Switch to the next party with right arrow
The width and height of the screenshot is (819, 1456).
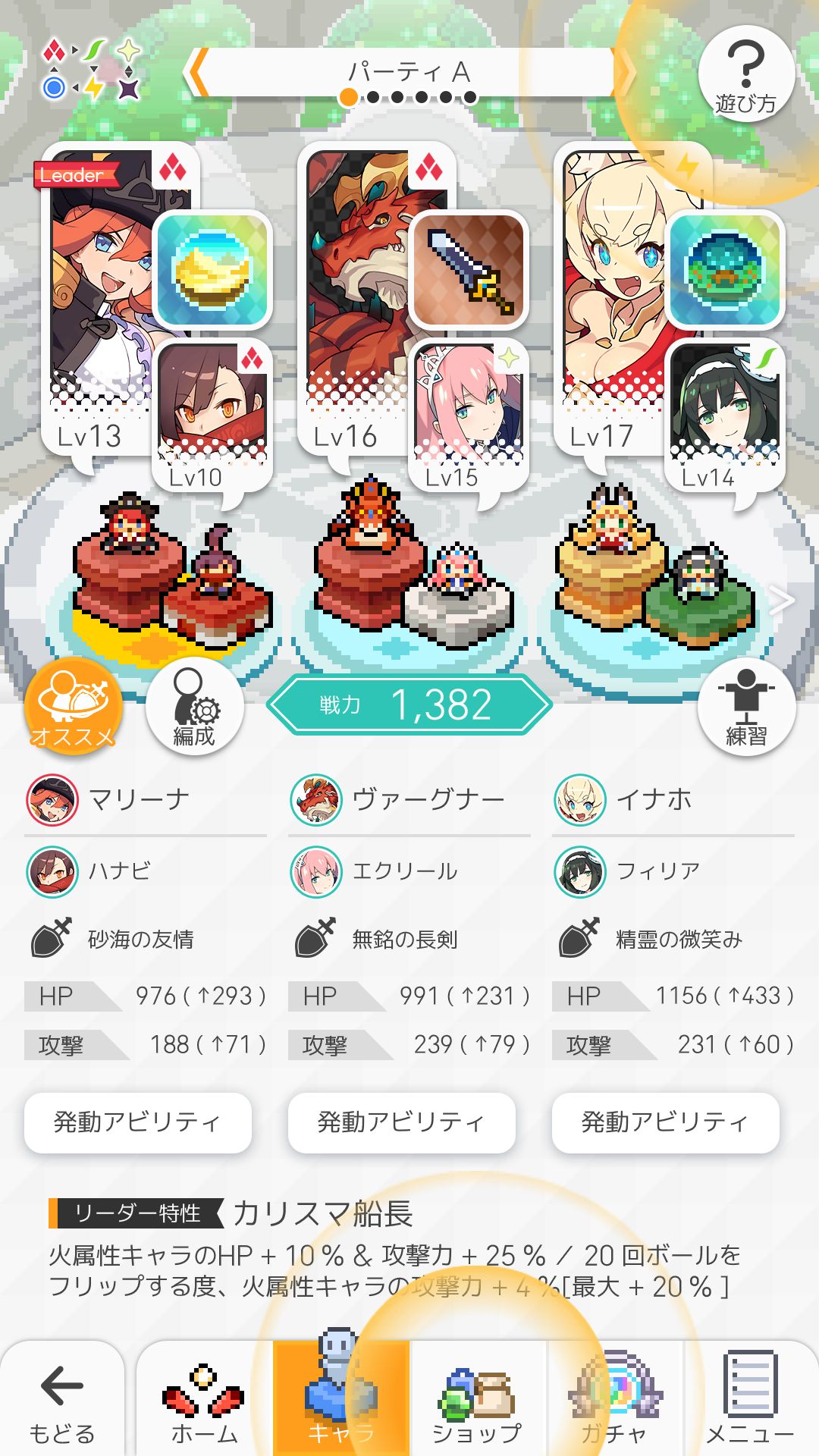625,73
